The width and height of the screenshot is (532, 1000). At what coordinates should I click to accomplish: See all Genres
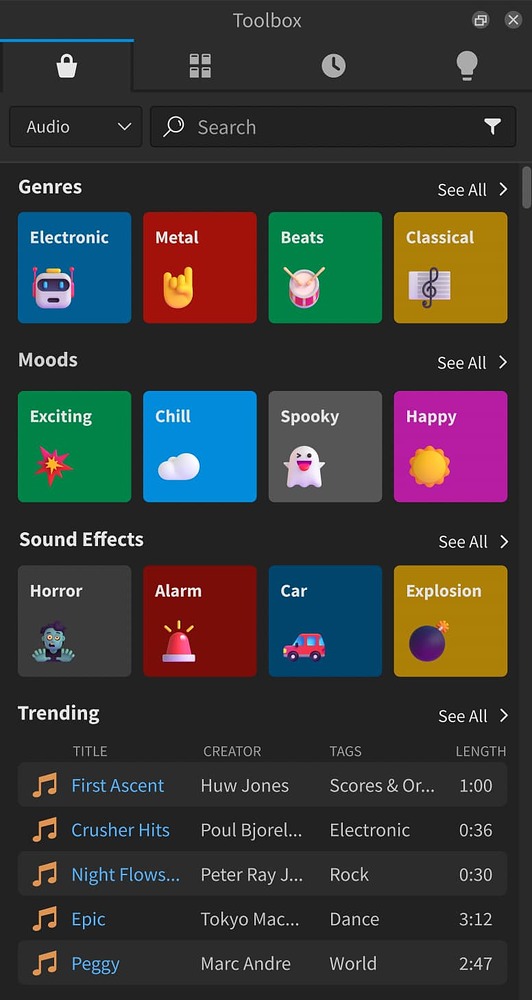(472, 189)
